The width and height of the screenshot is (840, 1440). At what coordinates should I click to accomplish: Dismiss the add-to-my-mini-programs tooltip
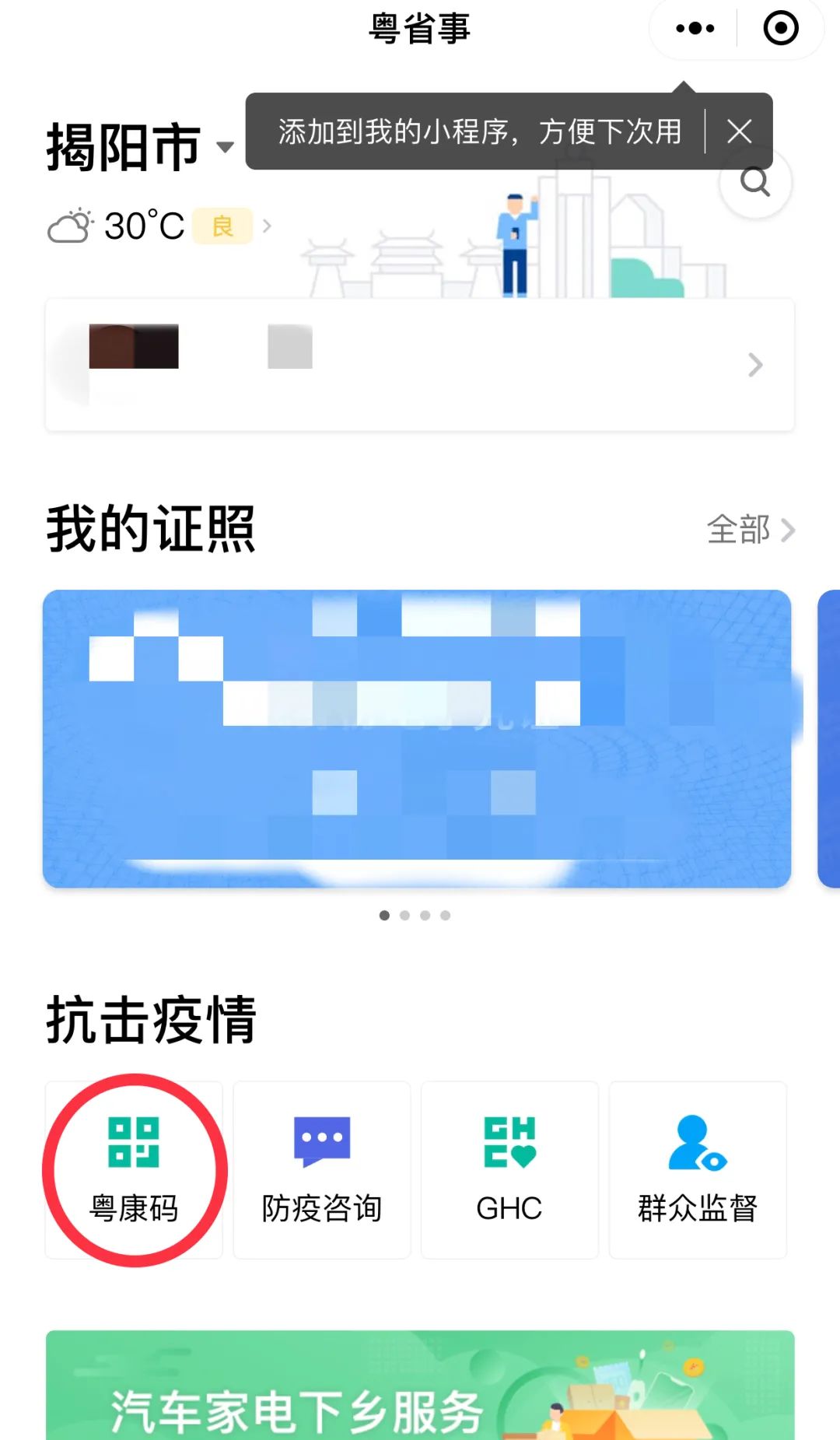(739, 131)
